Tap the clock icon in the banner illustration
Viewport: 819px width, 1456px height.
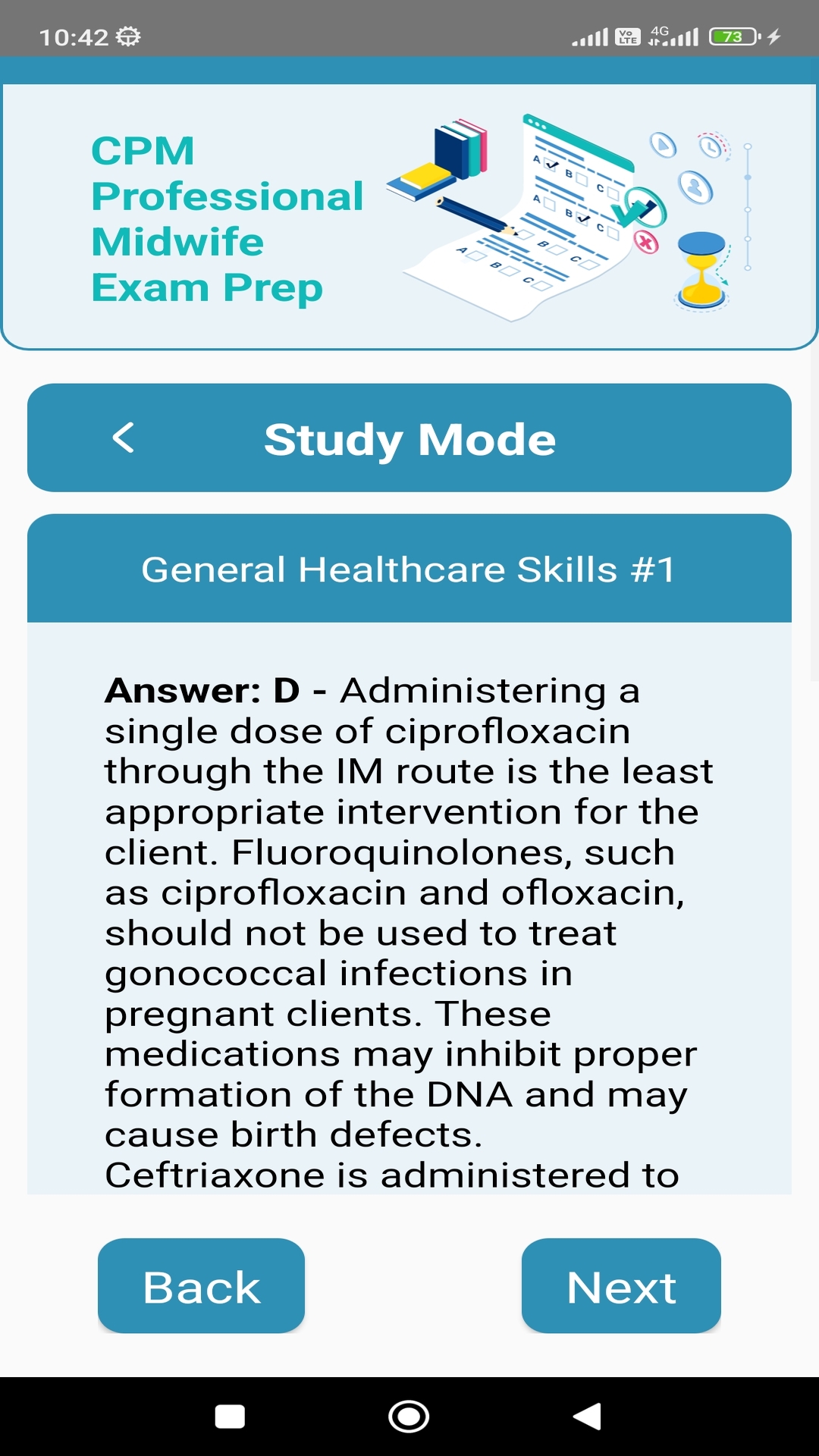click(710, 149)
